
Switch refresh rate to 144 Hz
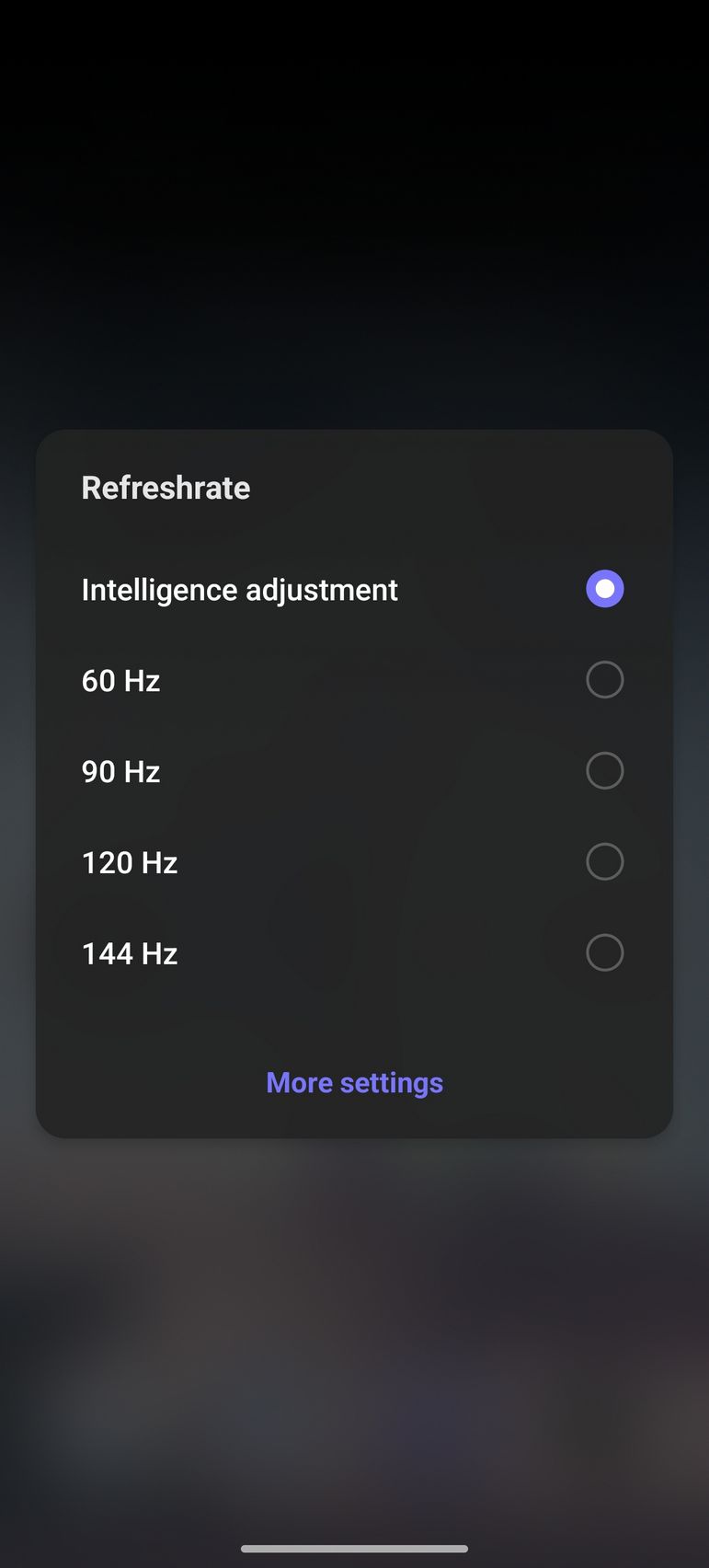604,953
